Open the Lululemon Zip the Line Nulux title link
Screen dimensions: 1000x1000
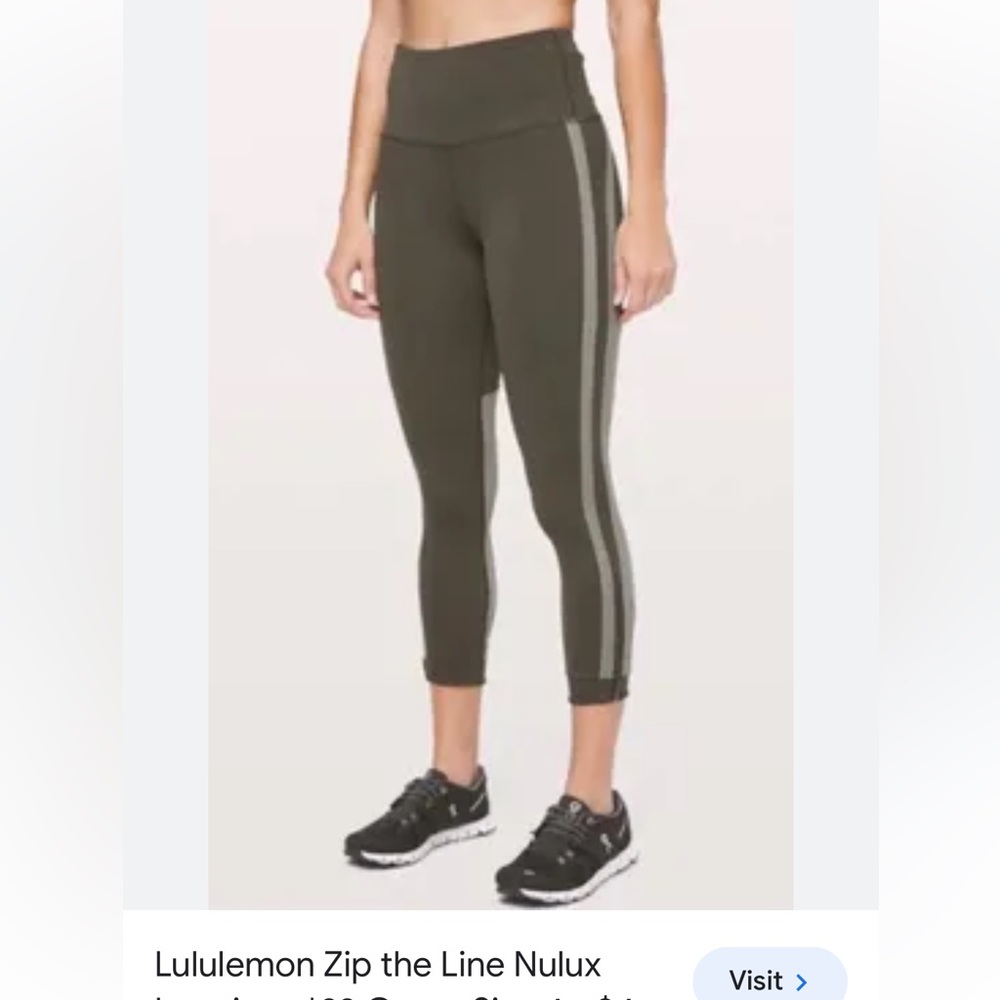coord(378,966)
